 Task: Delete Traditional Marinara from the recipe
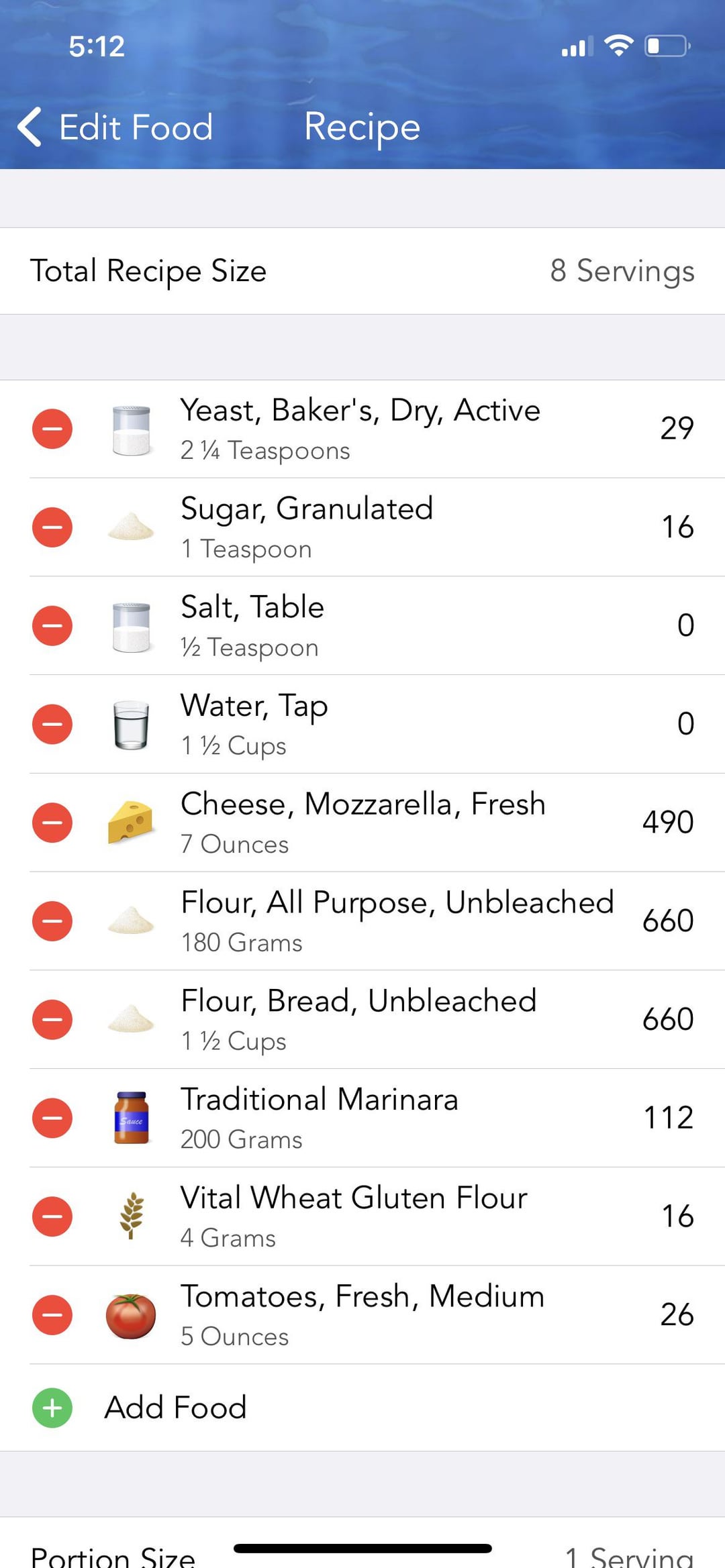tap(52, 1118)
